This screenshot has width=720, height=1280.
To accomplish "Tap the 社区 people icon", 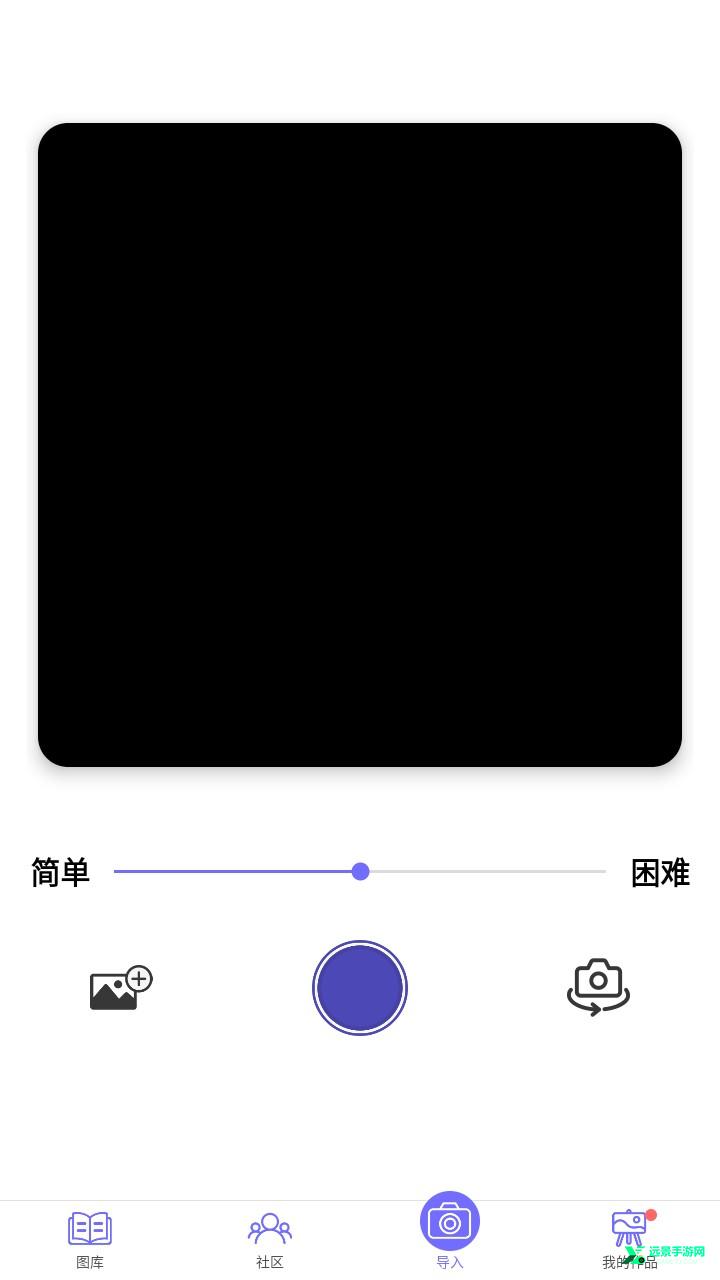I will tap(270, 1228).
